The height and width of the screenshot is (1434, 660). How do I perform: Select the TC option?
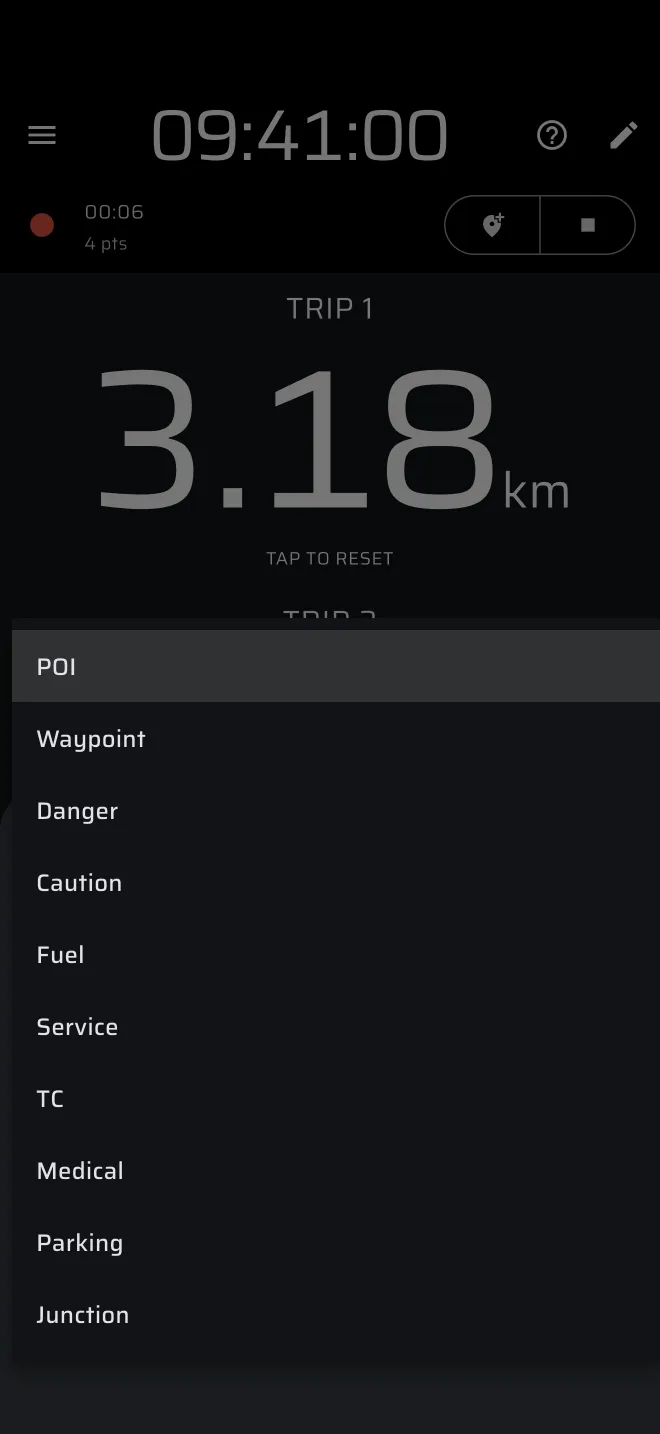pos(336,1098)
